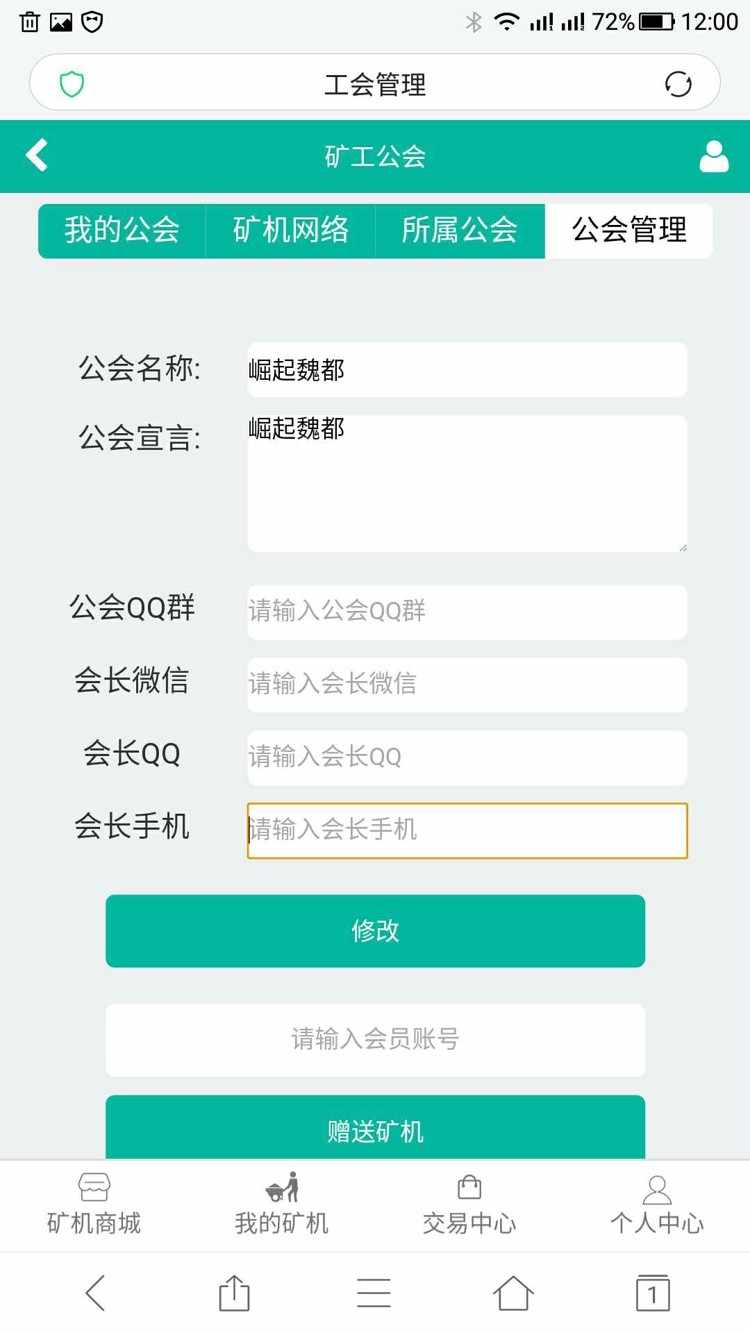Image resolution: width=750 pixels, height=1333 pixels.
Task: Click the back arrow in green header
Action: pyautogui.click(x=36, y=156)
